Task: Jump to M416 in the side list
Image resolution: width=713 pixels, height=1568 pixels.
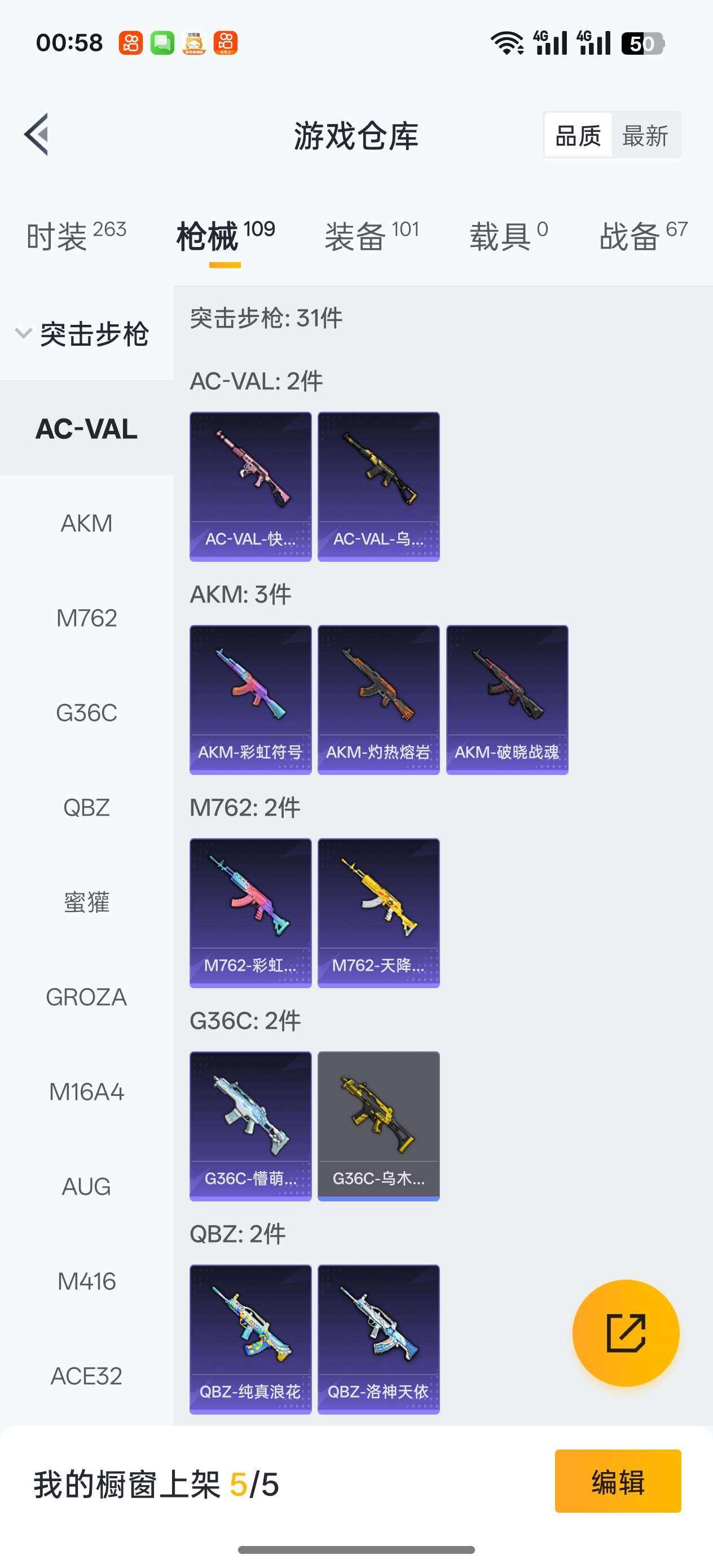Action: click(86, 1281)
